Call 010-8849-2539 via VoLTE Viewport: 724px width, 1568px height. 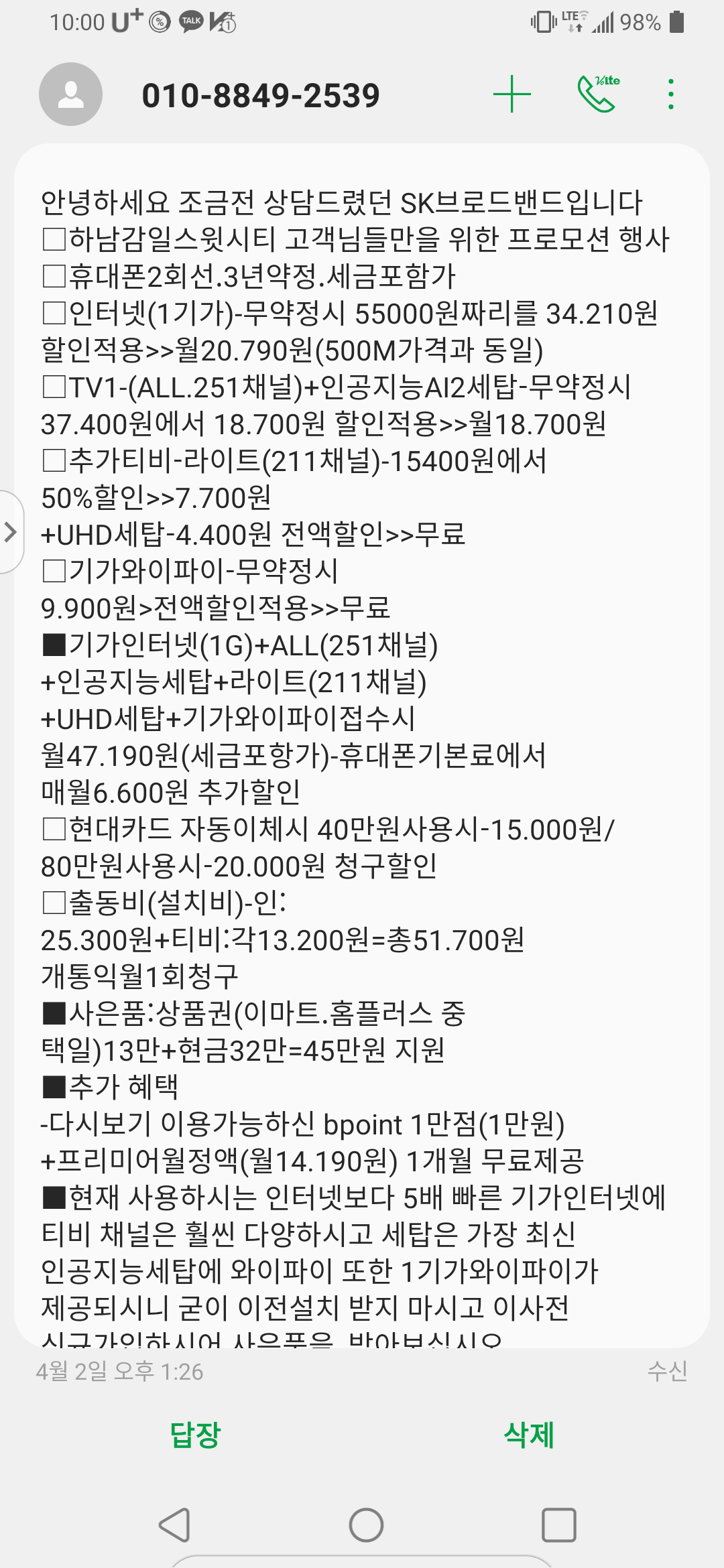pos(597,94)
